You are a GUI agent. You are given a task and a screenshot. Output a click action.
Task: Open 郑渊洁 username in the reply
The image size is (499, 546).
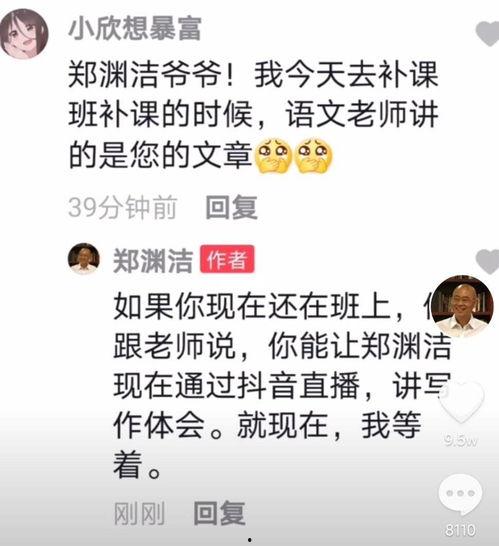tap(153, 260)
